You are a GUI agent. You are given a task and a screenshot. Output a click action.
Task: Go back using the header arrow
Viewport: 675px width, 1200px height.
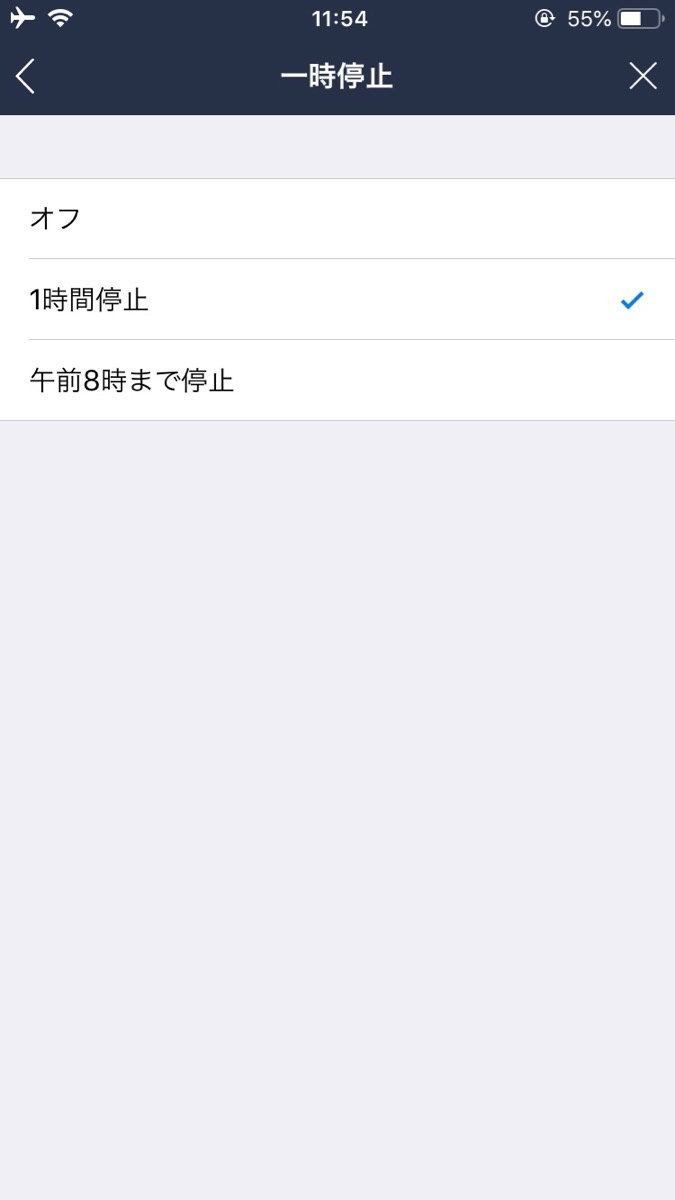click(x=26, y=76)
